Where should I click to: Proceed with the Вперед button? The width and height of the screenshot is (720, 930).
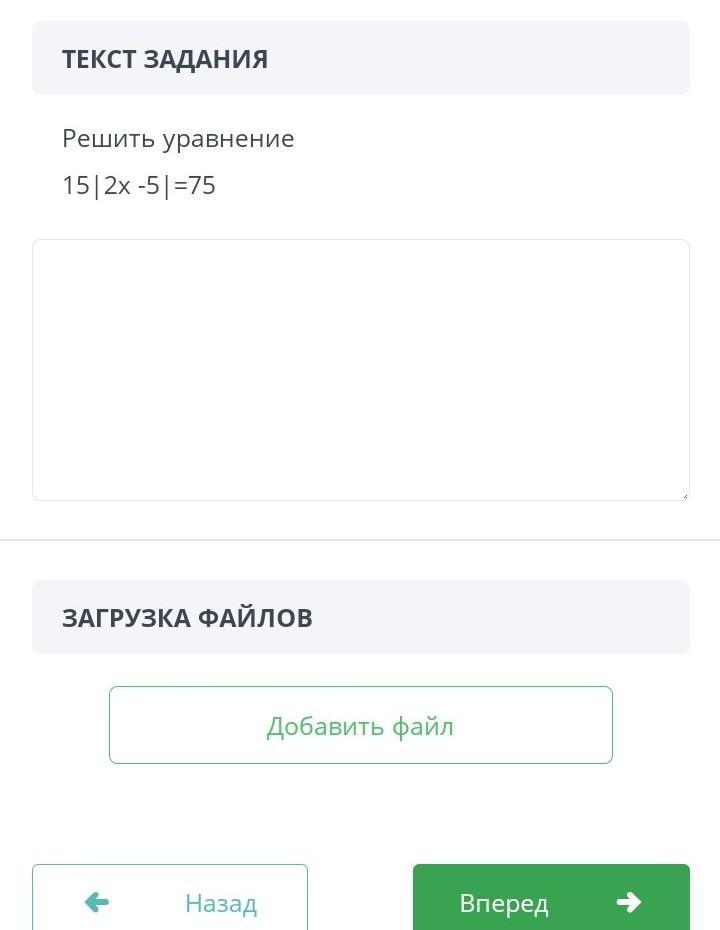tap(551, 900)
